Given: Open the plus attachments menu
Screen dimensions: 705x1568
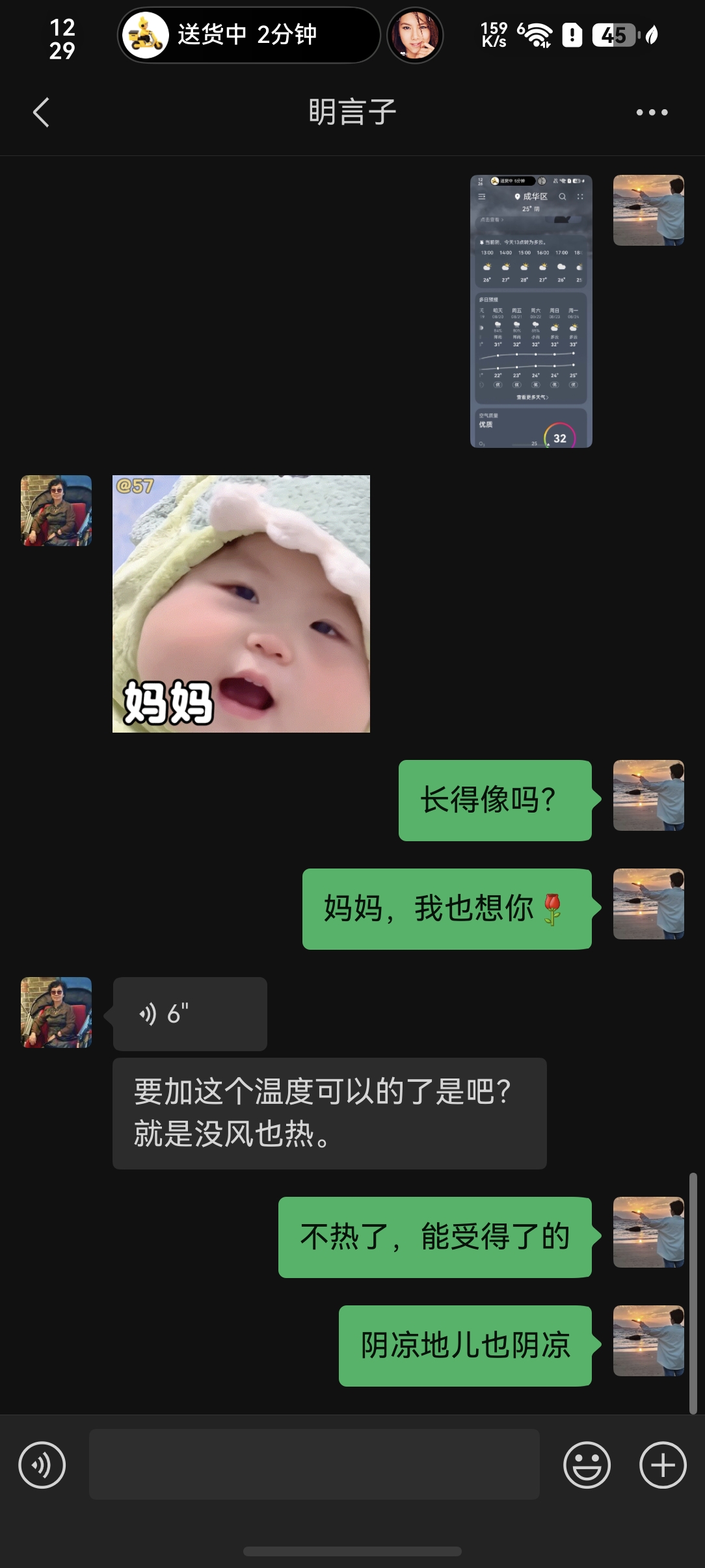Looking at the screenshot, I should (663, 1465).
